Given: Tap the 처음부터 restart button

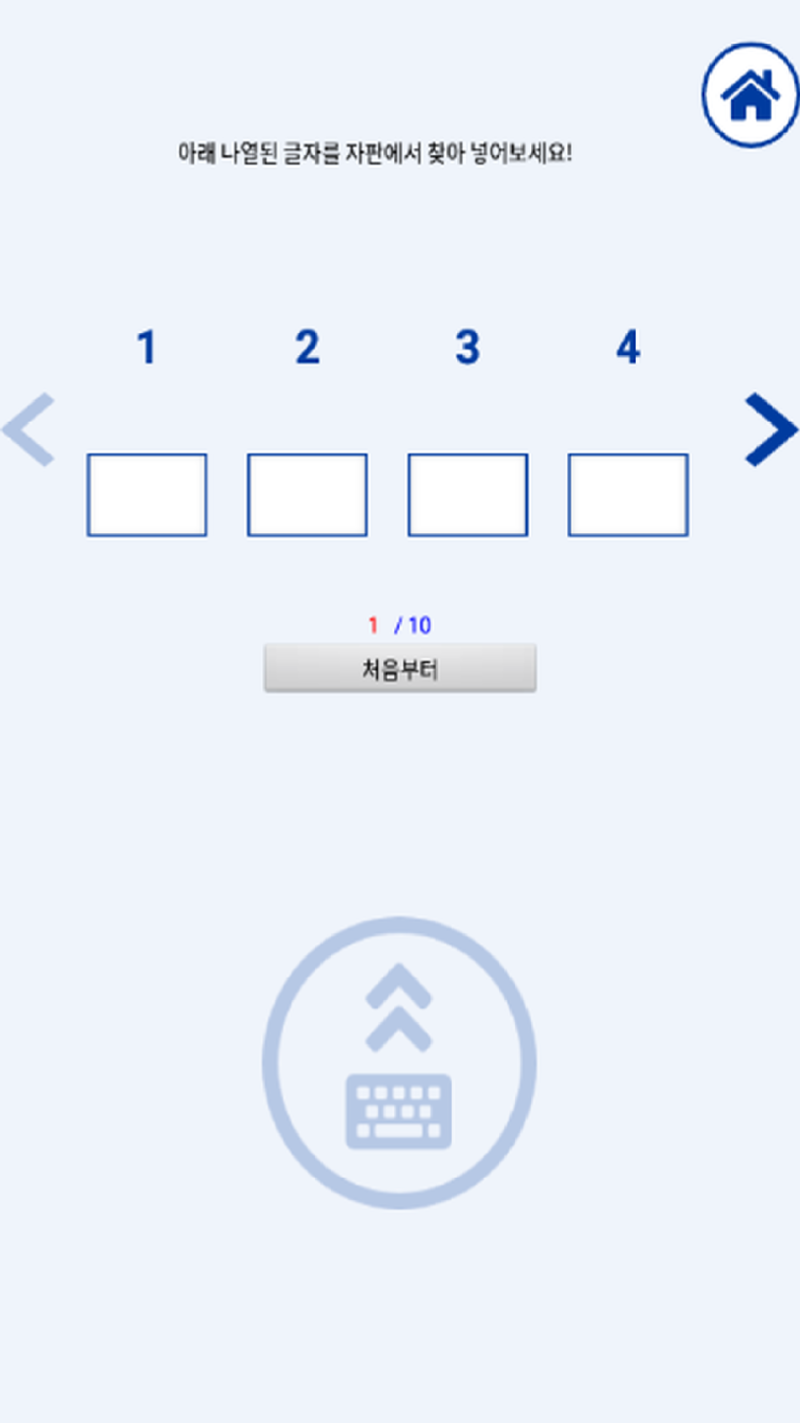Looking at the screenshot, I should click(400, 669).
